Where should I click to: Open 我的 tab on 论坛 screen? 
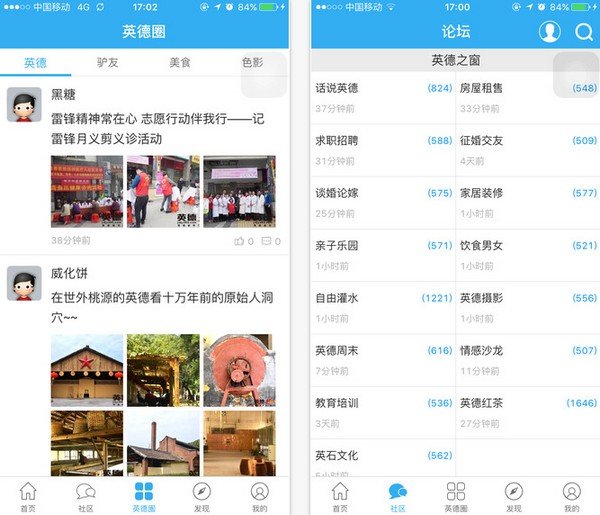click(571, 495)
